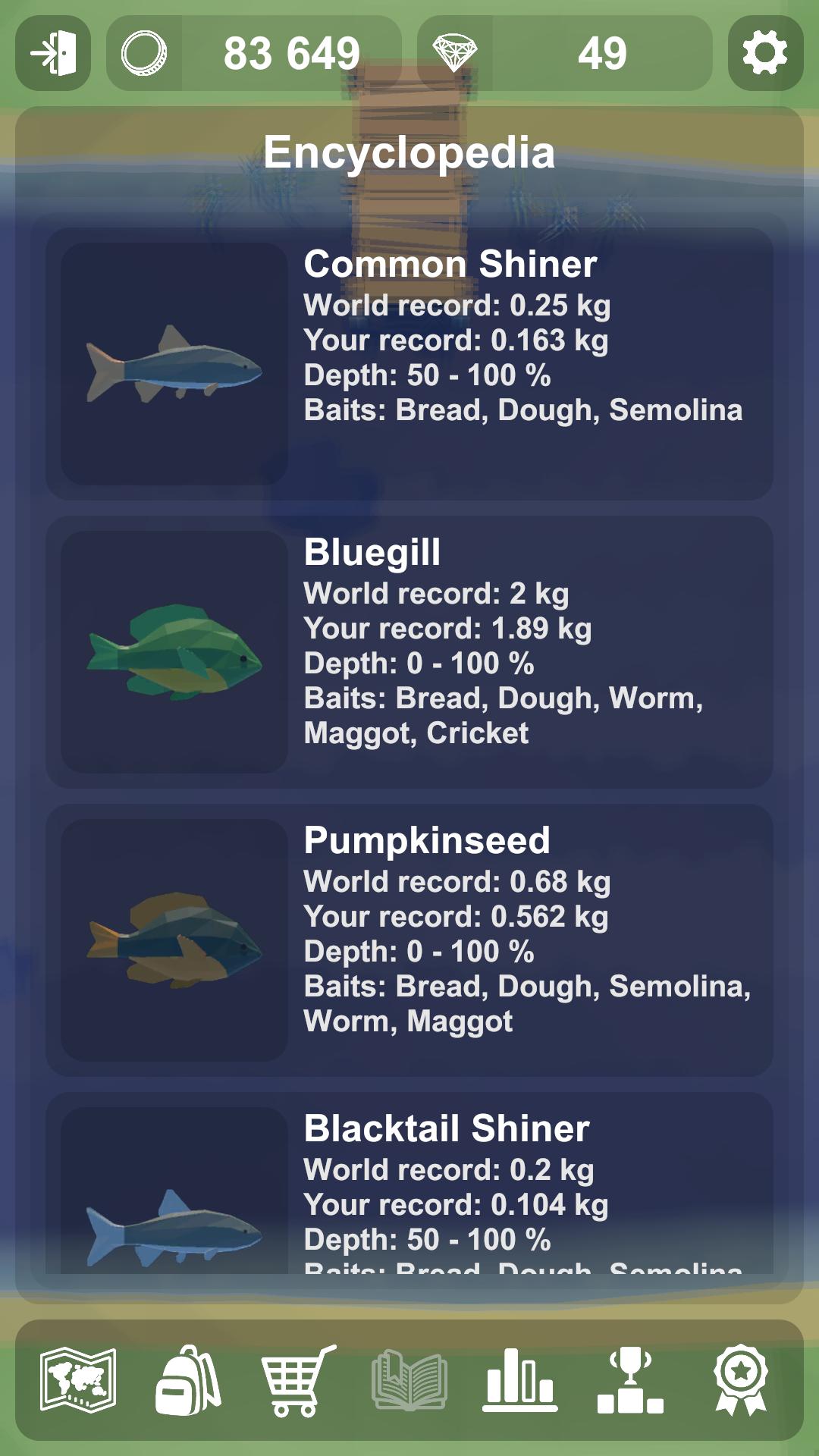Open the diamonds balance panel
The height and width of the screenshot is (1456, 819).
pos(564,53)
